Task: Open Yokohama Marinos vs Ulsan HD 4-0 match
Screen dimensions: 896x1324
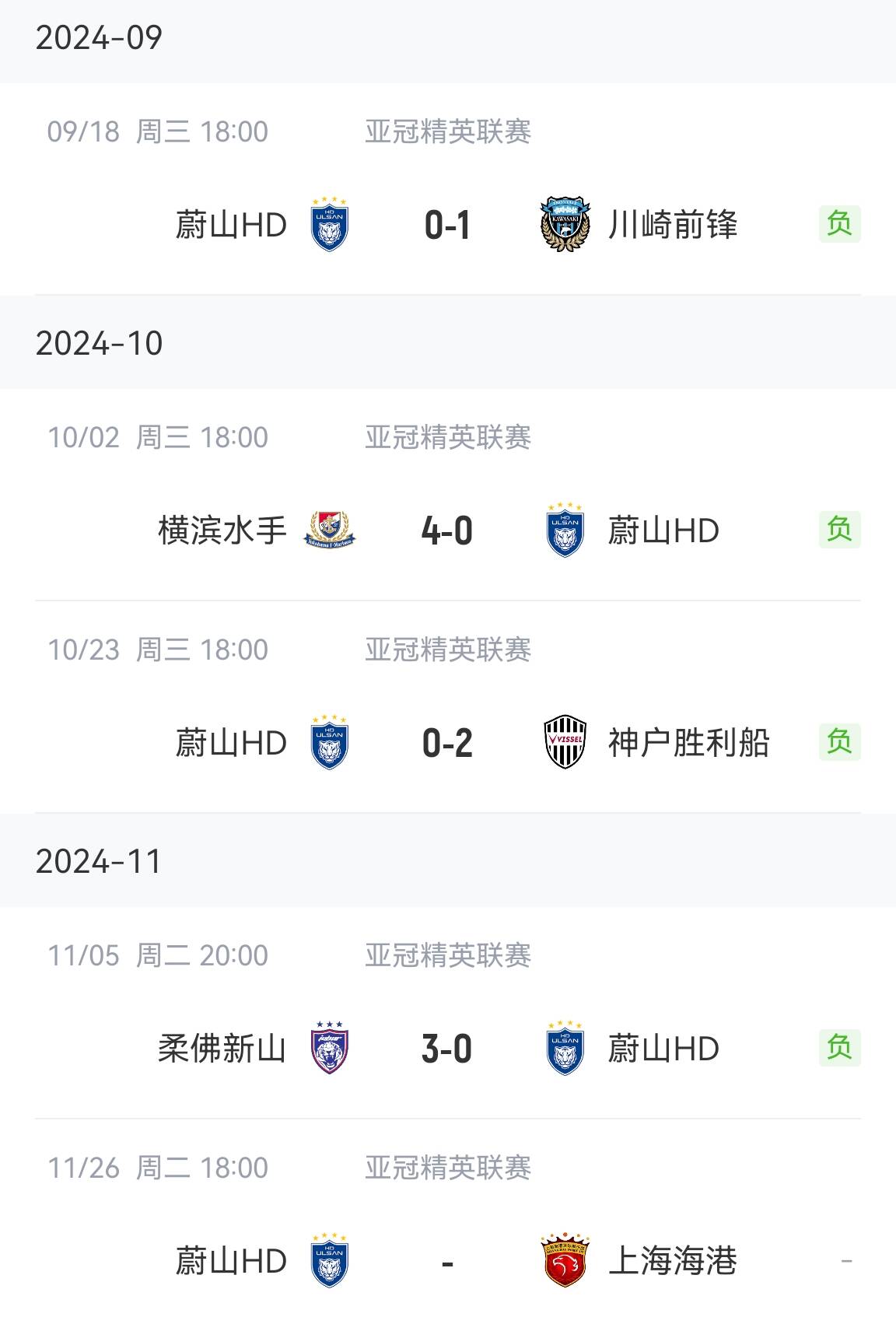Action: point(447,531)
